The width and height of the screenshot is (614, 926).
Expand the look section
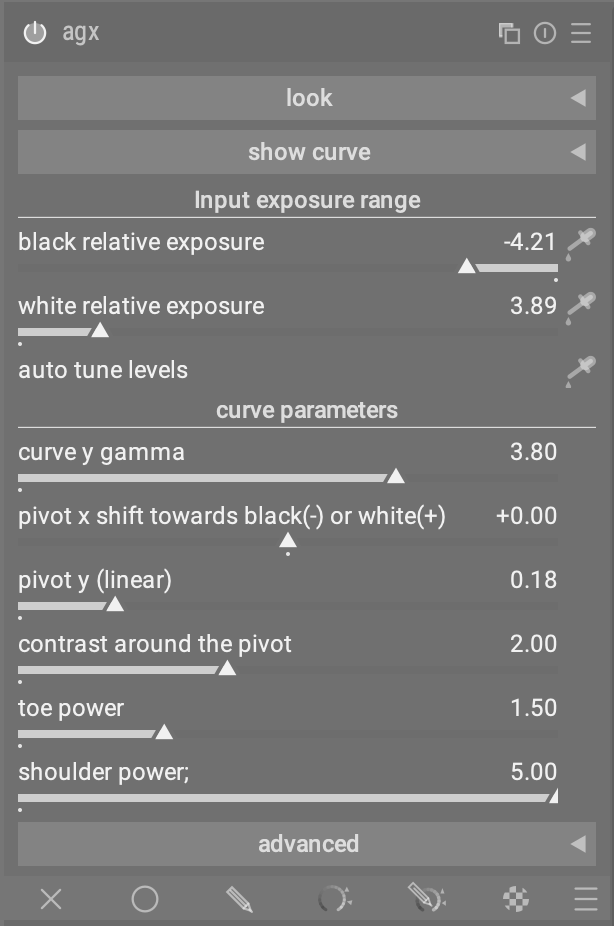[307, 98]
